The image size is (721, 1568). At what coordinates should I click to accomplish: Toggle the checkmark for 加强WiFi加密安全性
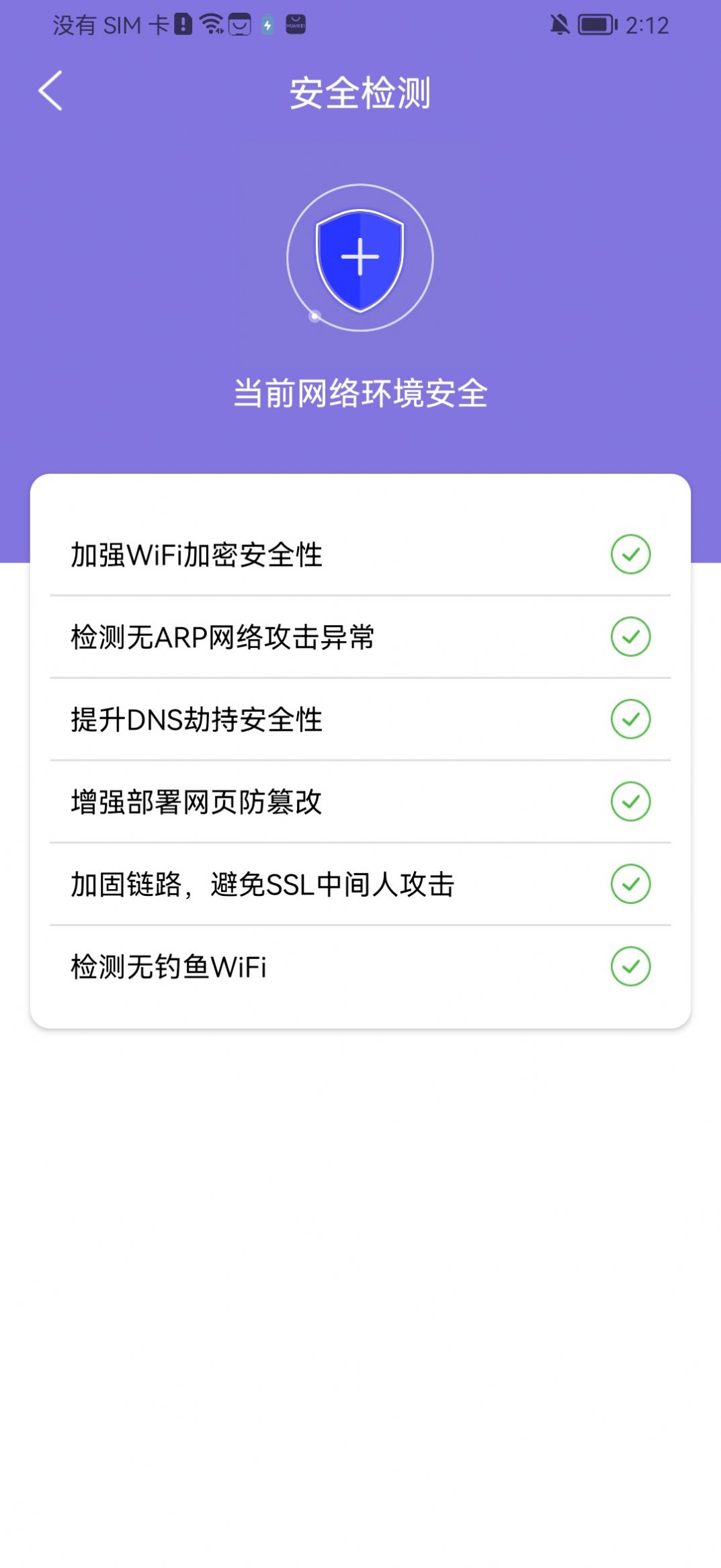pyautogui.click(x=630, y=554)
